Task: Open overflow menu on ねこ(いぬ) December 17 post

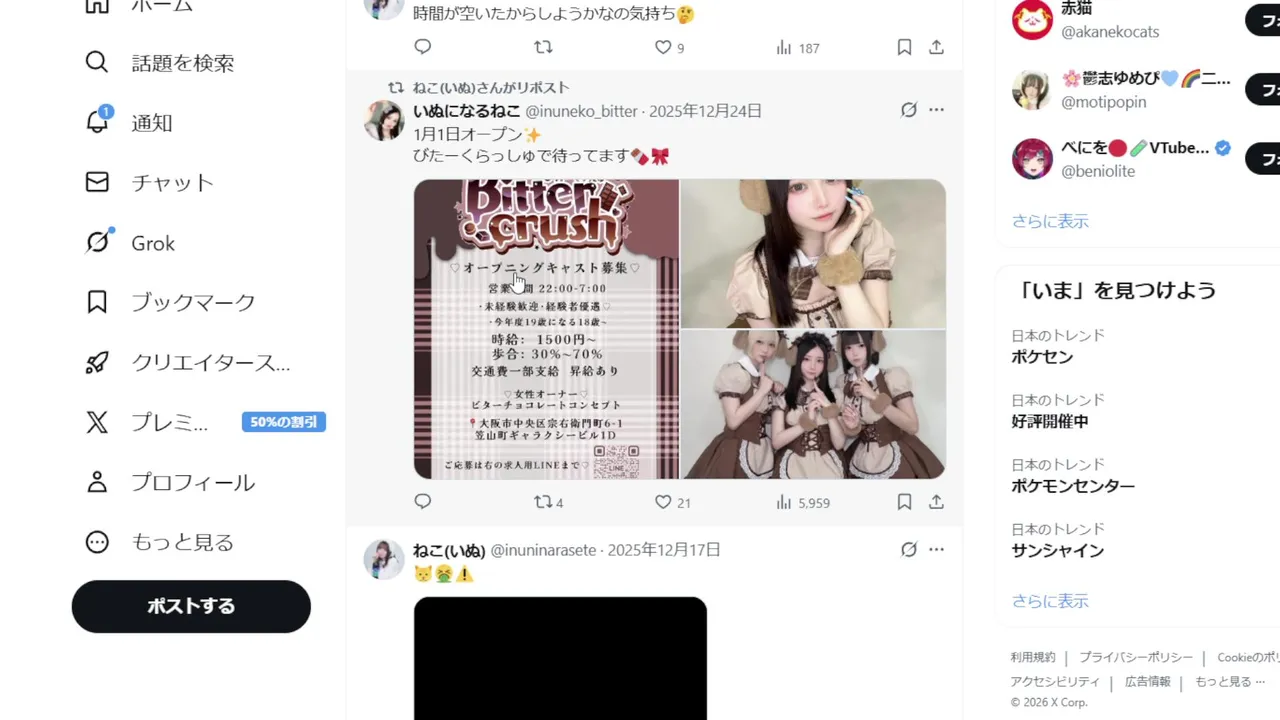Action: [936, 550]
